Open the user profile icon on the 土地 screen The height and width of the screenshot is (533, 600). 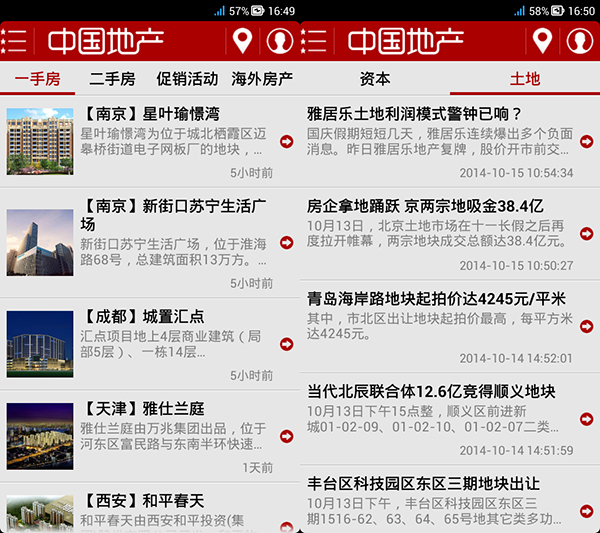pos(579,41)
